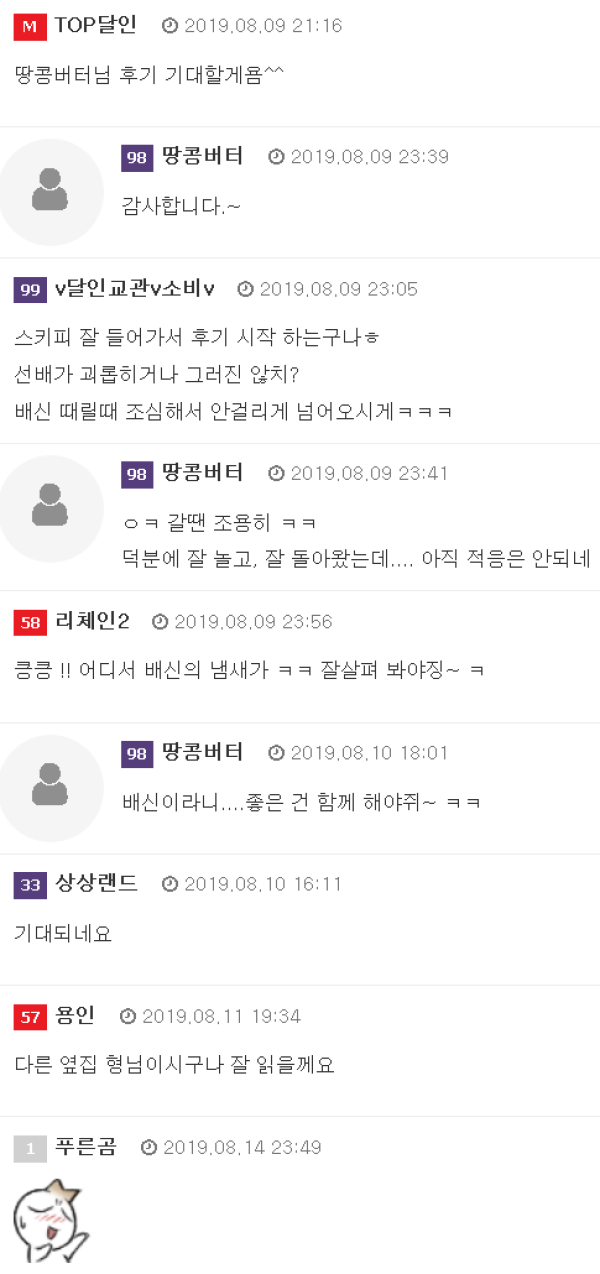Open 푸른곰's user profile

click(85, 1147)
